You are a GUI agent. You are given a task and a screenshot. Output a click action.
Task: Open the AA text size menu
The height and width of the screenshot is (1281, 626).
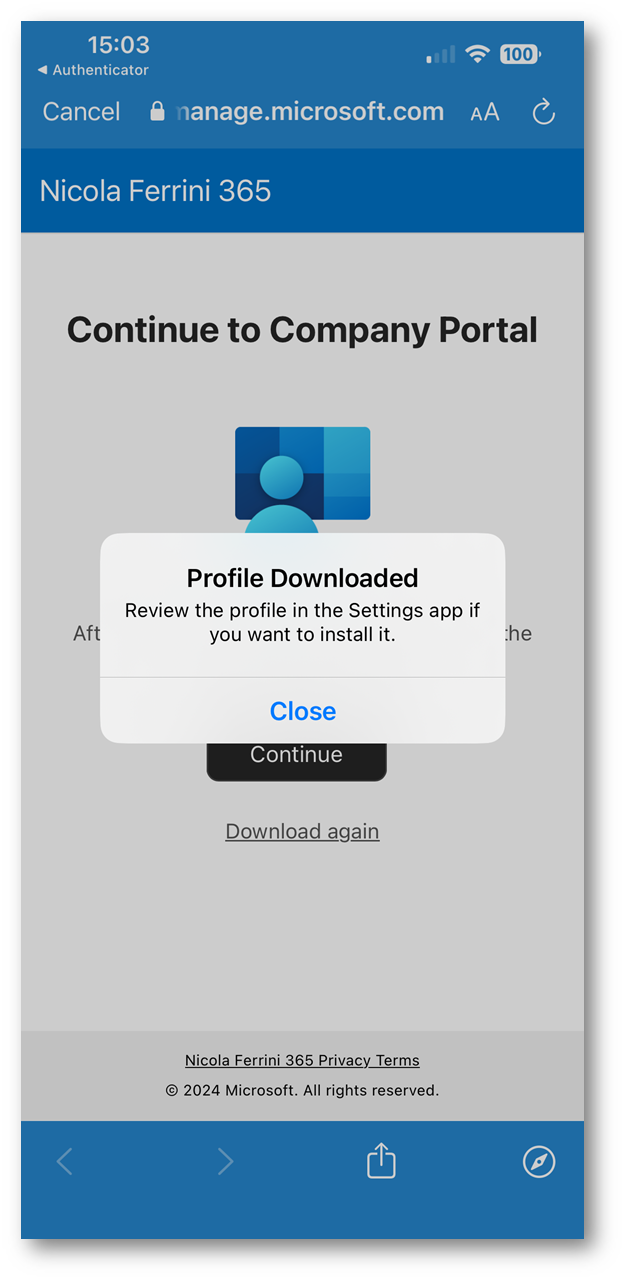(485, 113)
